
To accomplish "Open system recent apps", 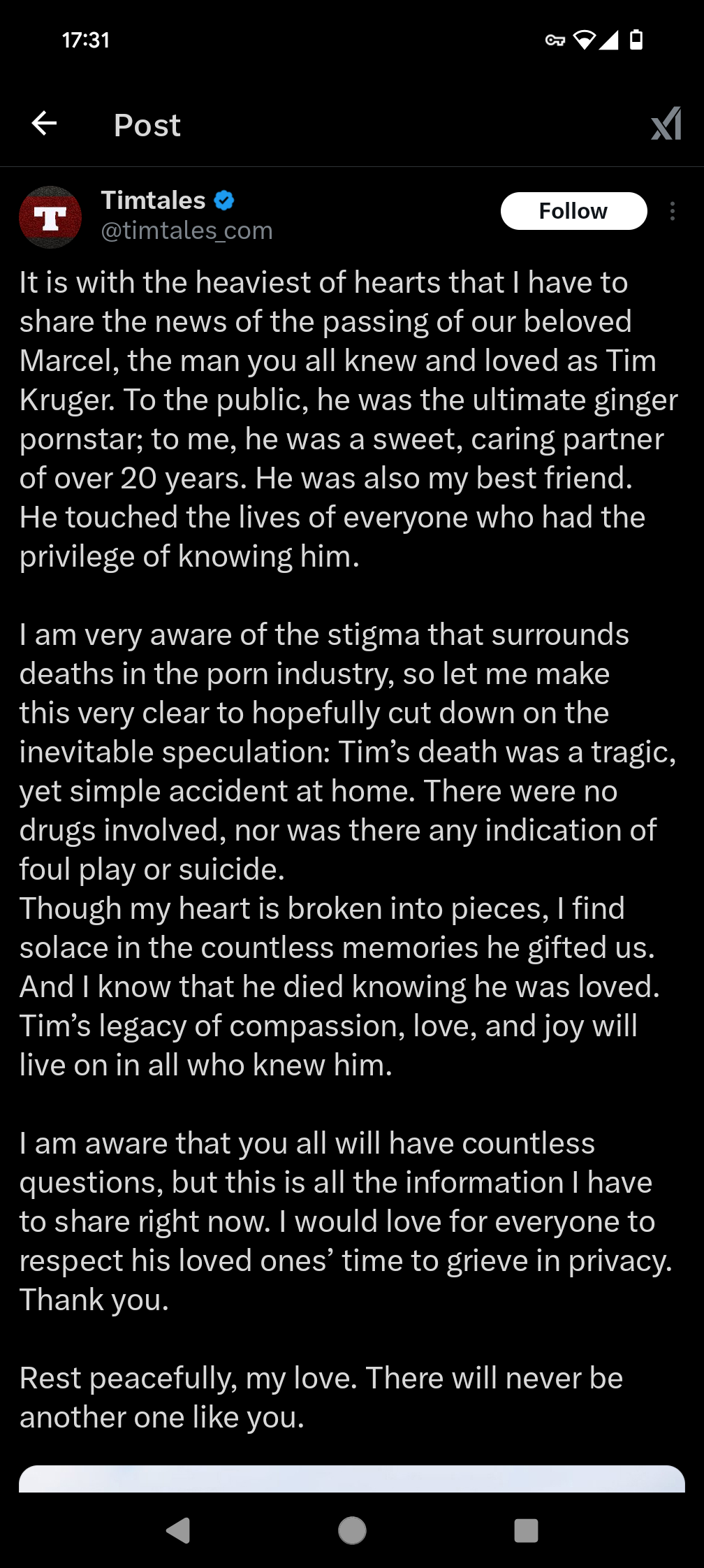I will (x=526, y=1530).
